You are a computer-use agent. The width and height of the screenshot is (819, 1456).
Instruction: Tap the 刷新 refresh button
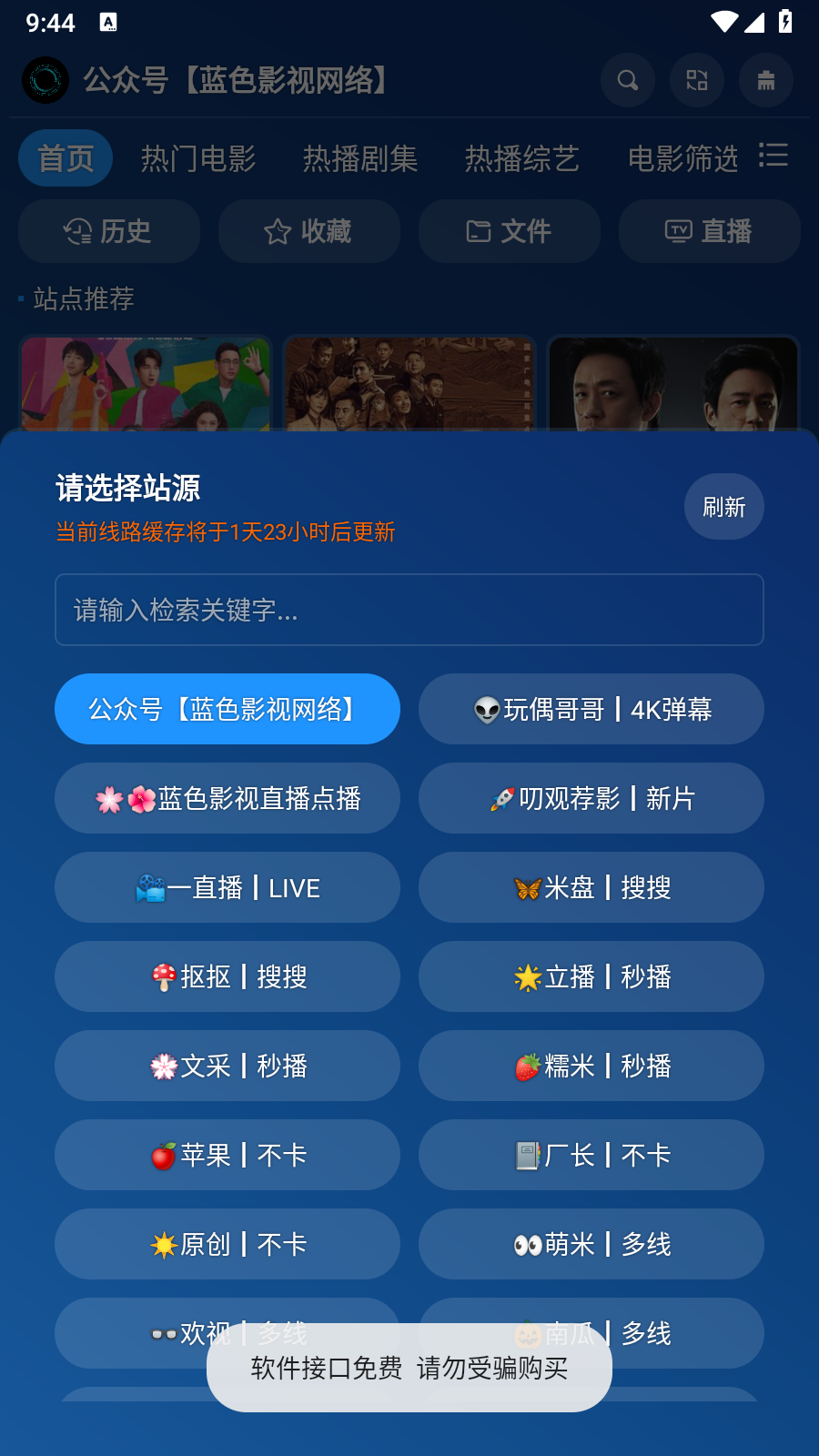(723, 507)
